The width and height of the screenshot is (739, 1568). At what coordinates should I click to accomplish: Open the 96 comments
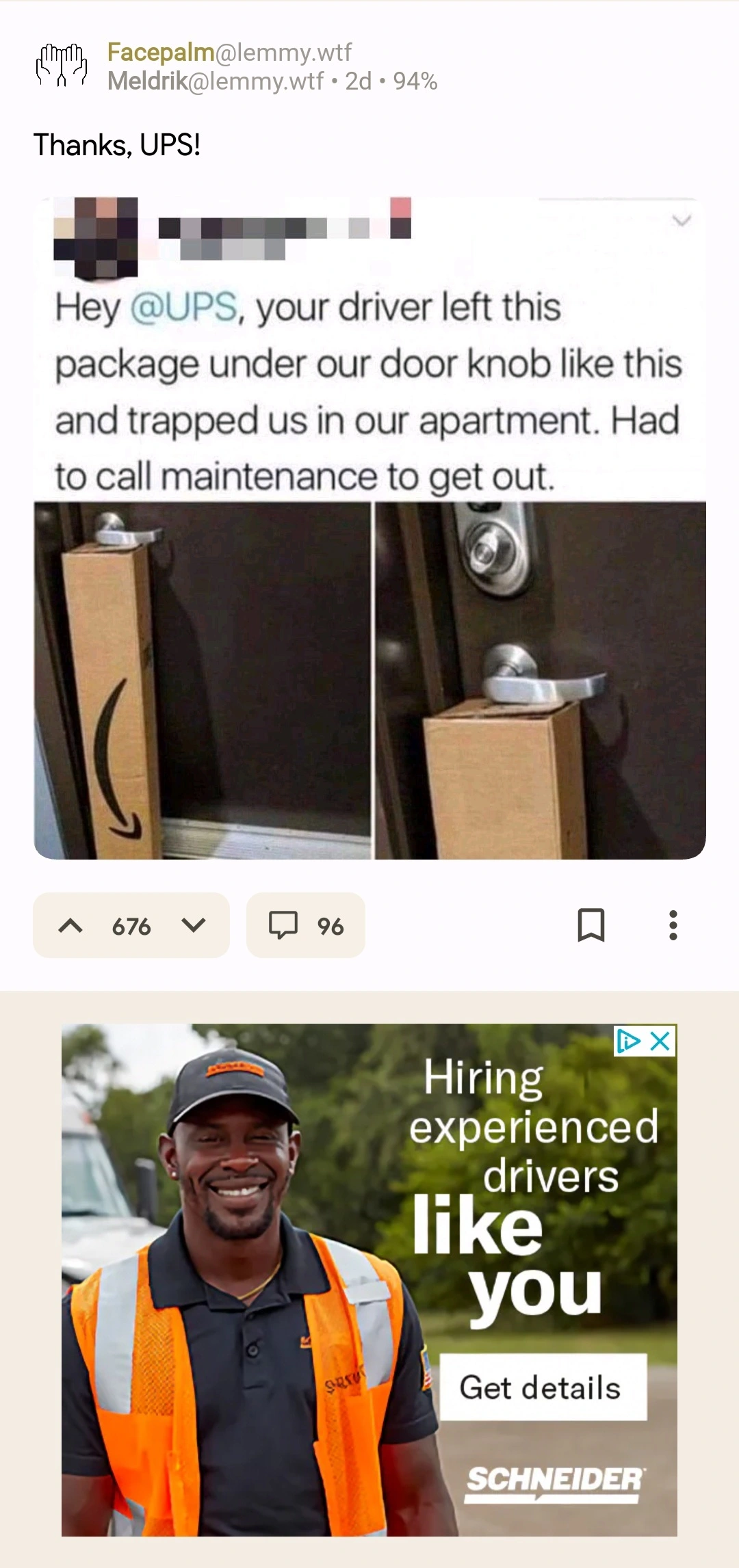click(305, 926)
